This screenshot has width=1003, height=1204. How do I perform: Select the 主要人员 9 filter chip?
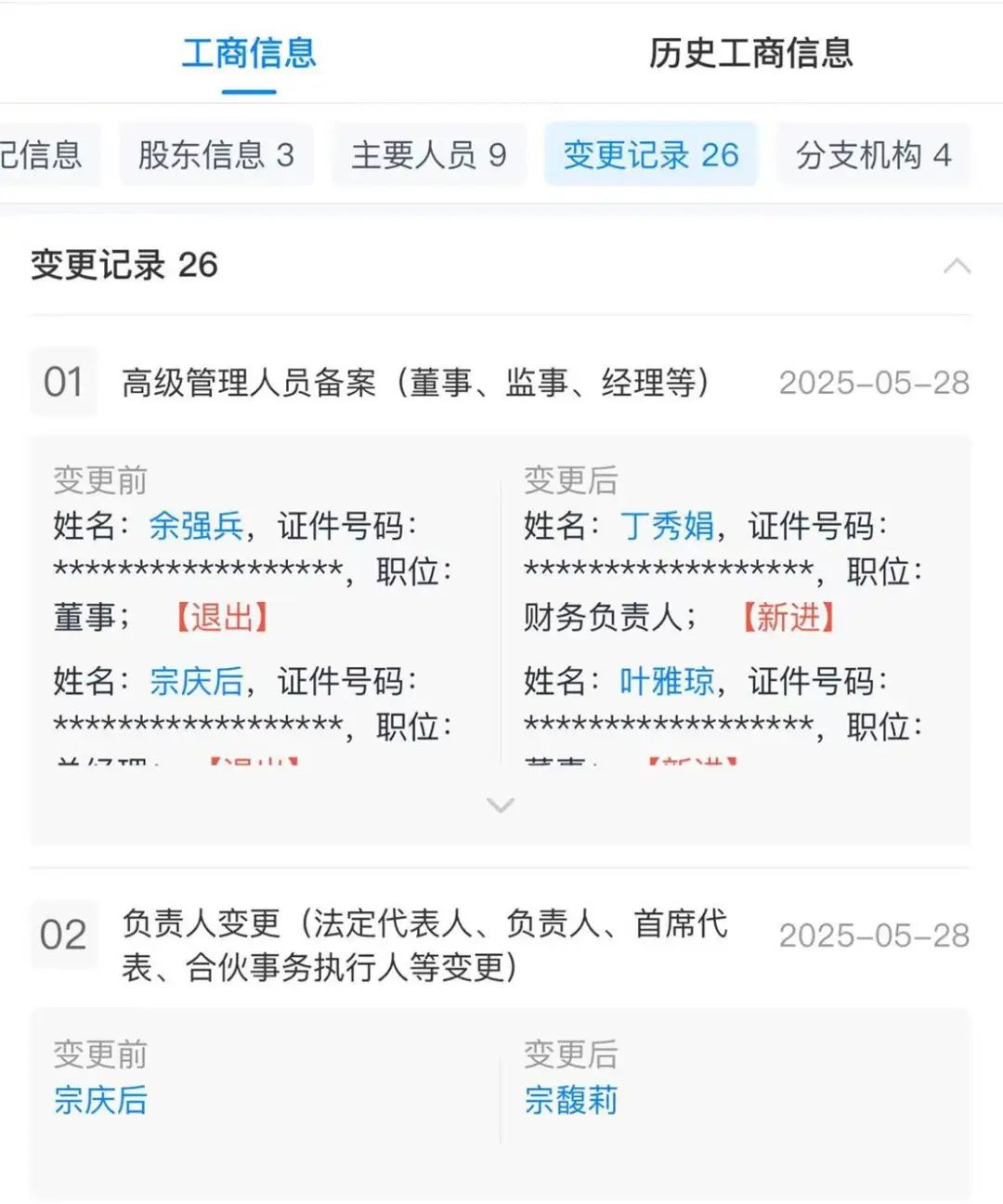click(429, 155)
